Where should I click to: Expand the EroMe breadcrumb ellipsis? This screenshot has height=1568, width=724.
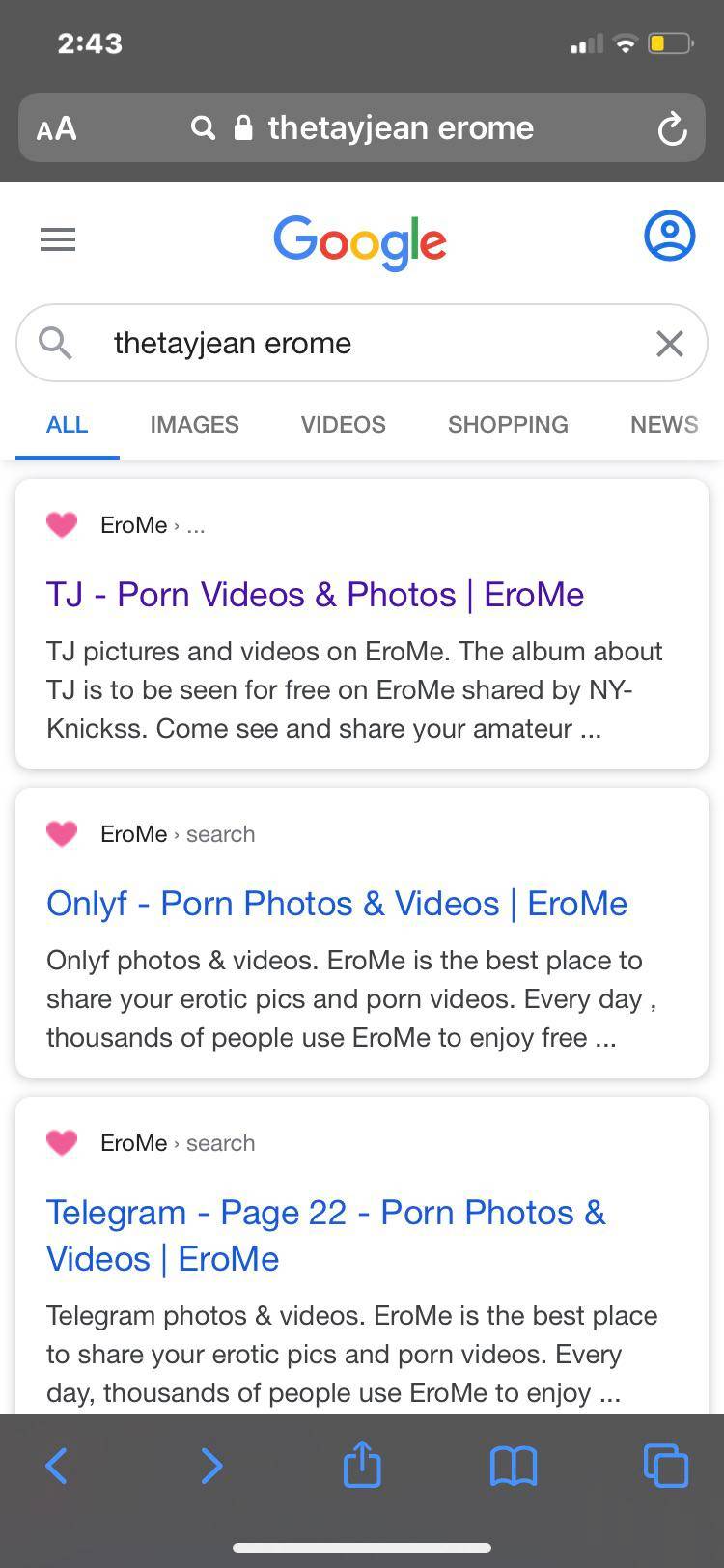pyautogui.click(x=196, y=525)
